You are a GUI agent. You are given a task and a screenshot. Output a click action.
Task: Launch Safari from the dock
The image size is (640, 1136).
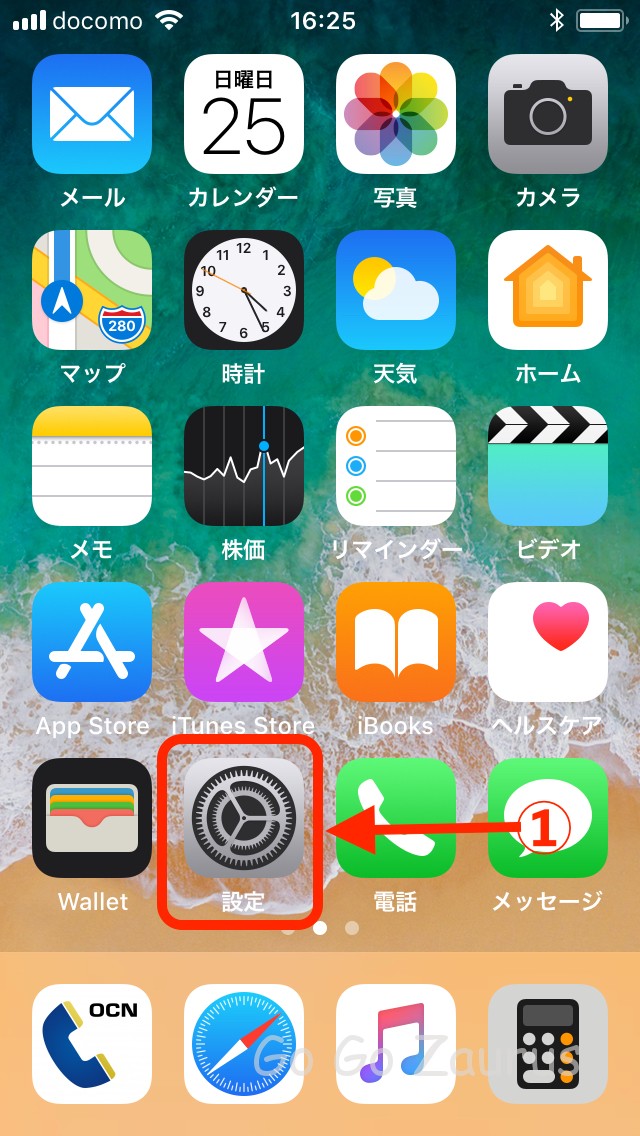(x=244, y=1044)
